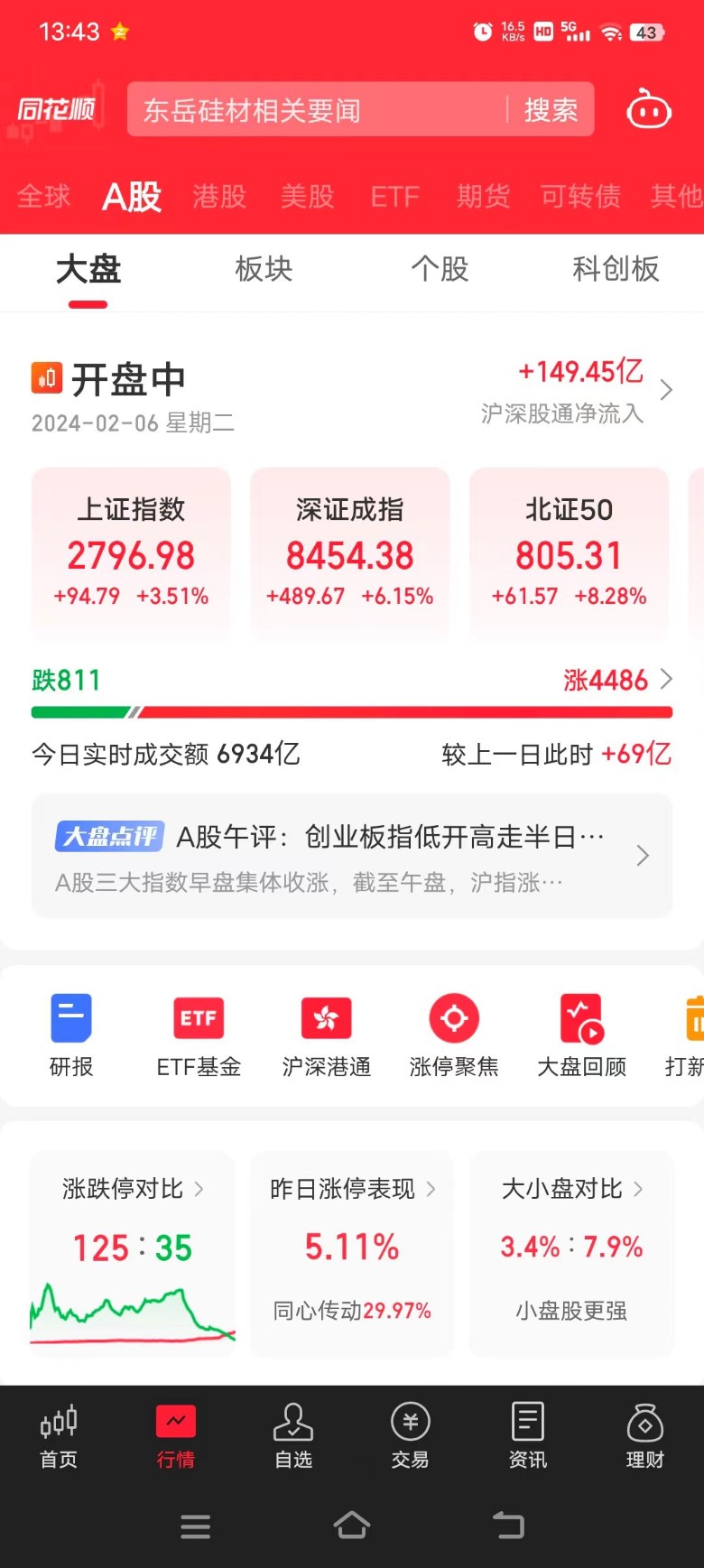Viewport: 704px width, 1568px height.
Task: Open search field 东岳硅材相关要闻
Action: 316,110
